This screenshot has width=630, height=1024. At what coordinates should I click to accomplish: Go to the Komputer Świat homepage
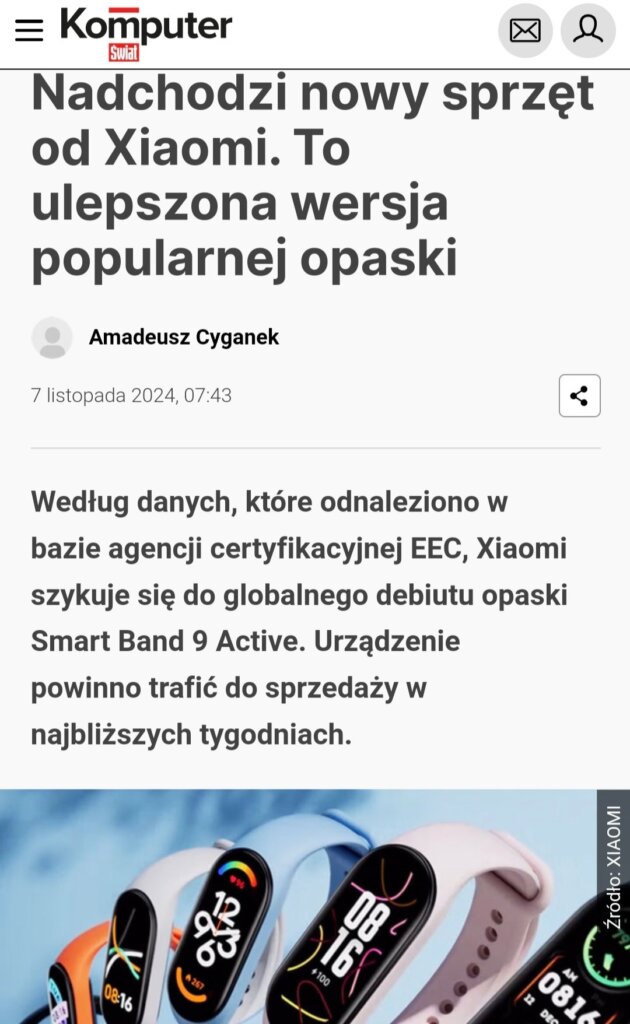point(145,33)
